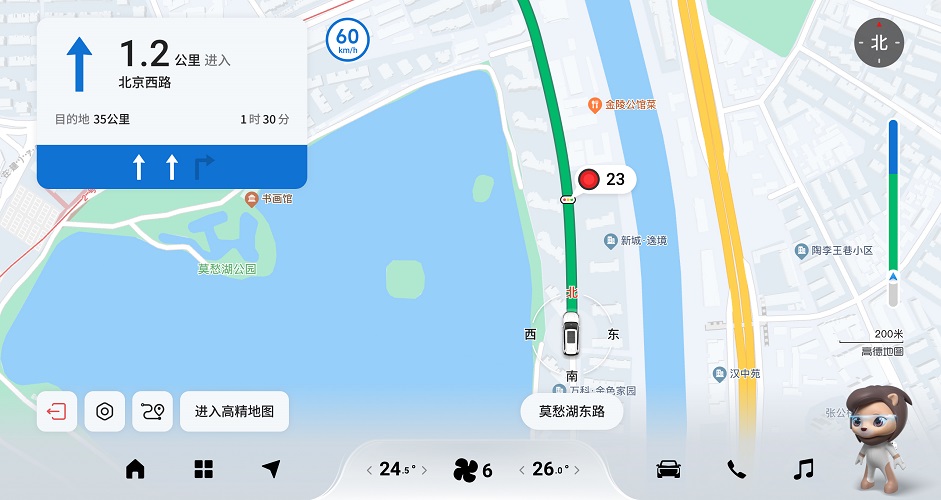
Task: Open the music player
Action: coord(803,469)
